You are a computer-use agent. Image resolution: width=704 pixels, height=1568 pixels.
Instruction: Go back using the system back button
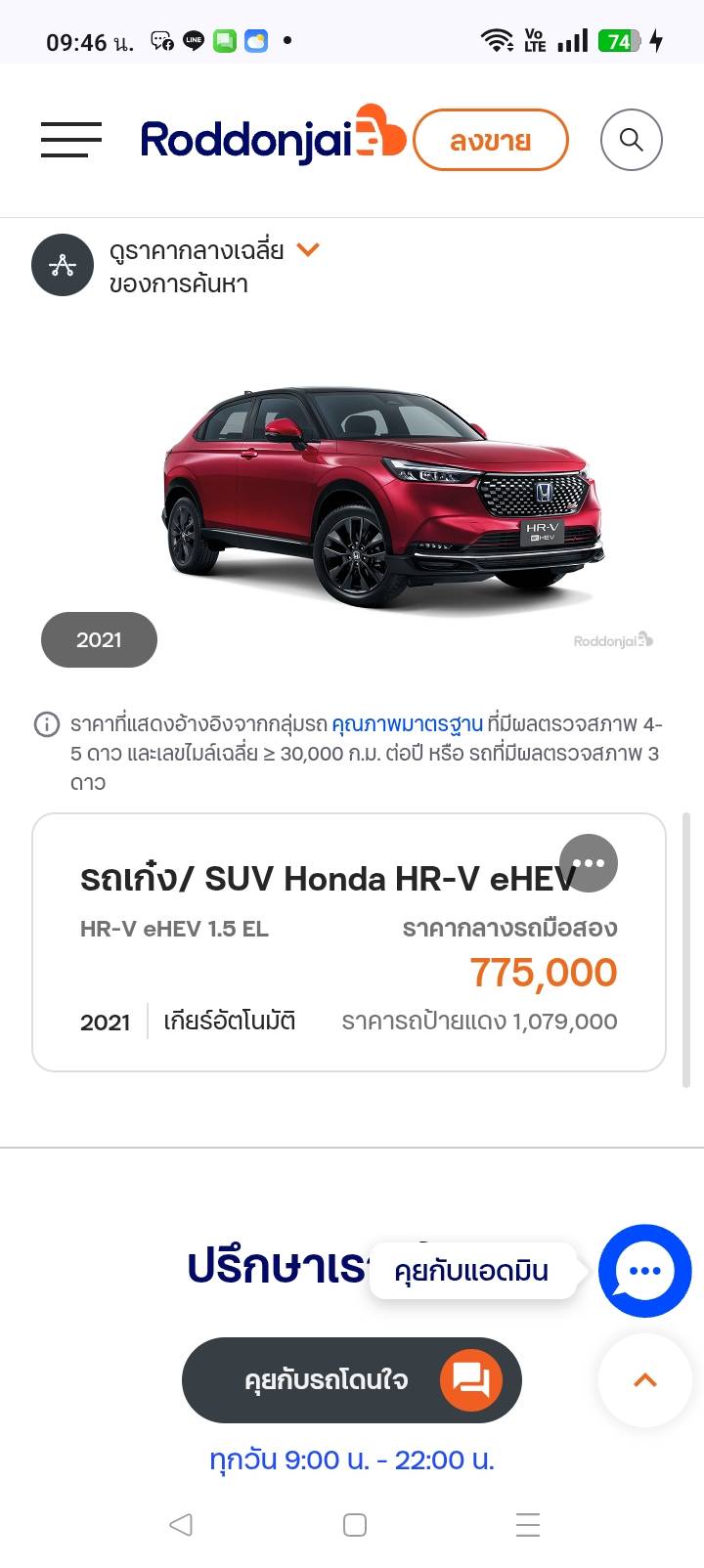click(181, 1524)
